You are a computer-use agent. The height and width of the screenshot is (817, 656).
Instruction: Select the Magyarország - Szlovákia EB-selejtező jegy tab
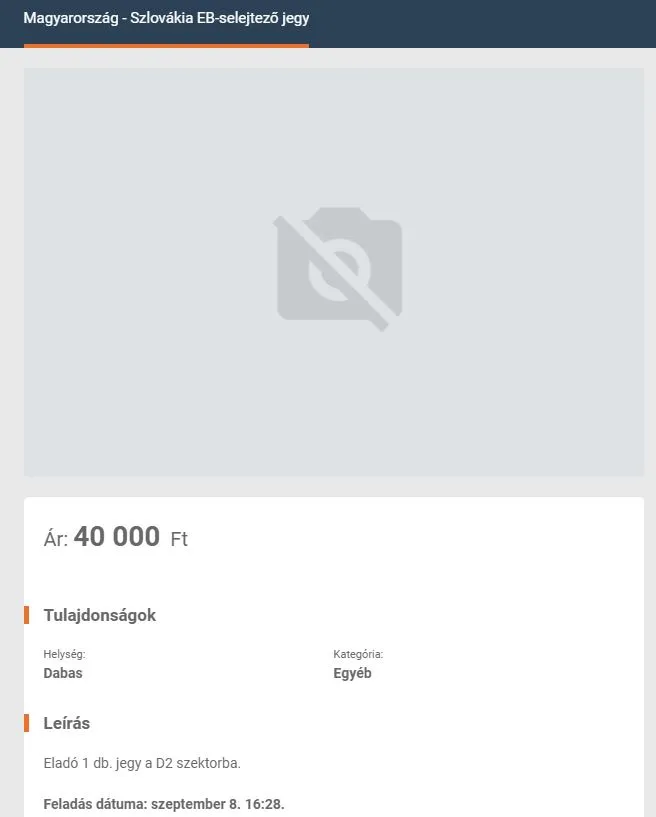pyautogui.click(x=166, y=19)
